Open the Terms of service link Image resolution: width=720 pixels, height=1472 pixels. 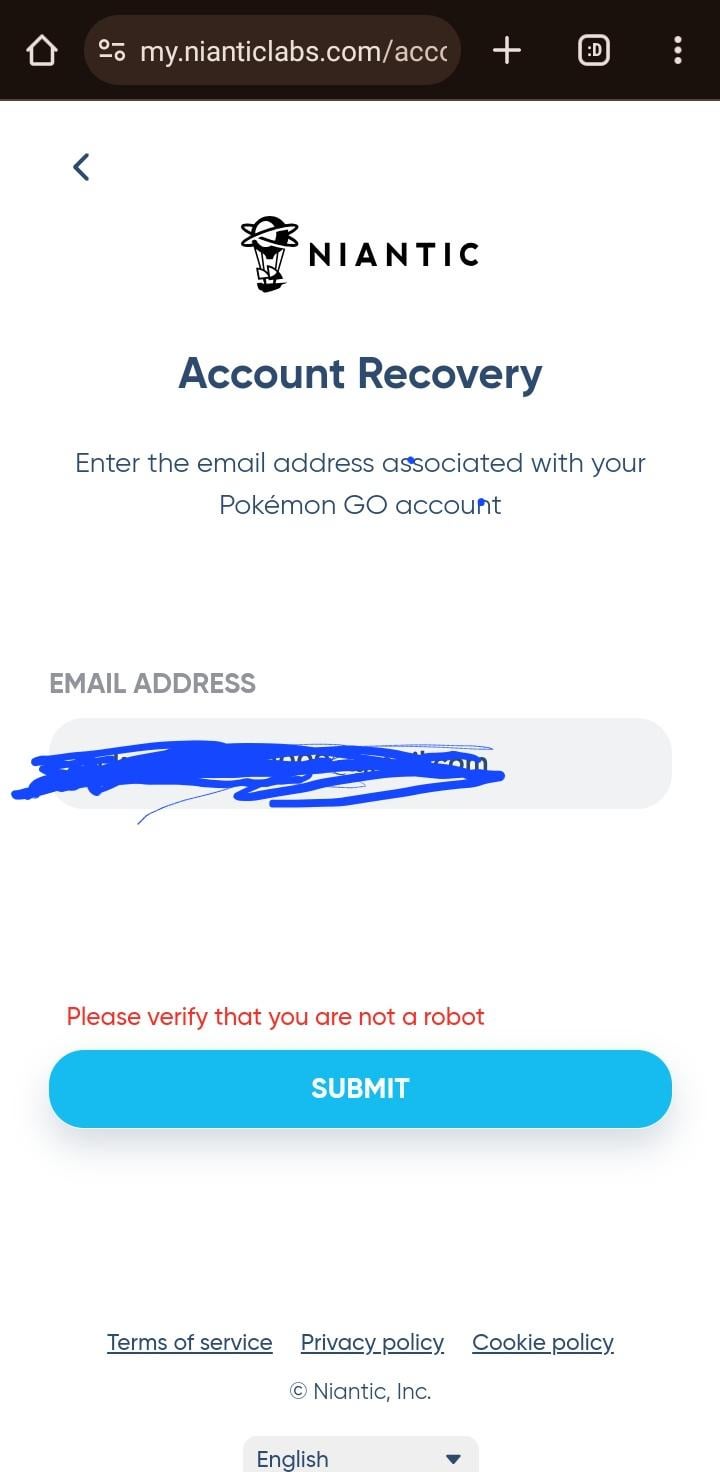(x=189, y=1342)
